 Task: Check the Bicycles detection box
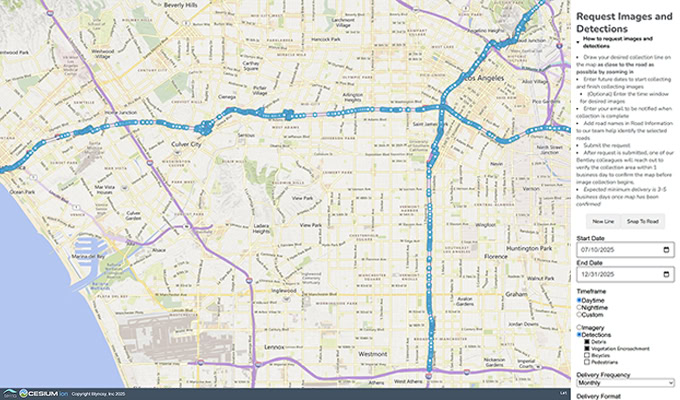coord(588,355)
